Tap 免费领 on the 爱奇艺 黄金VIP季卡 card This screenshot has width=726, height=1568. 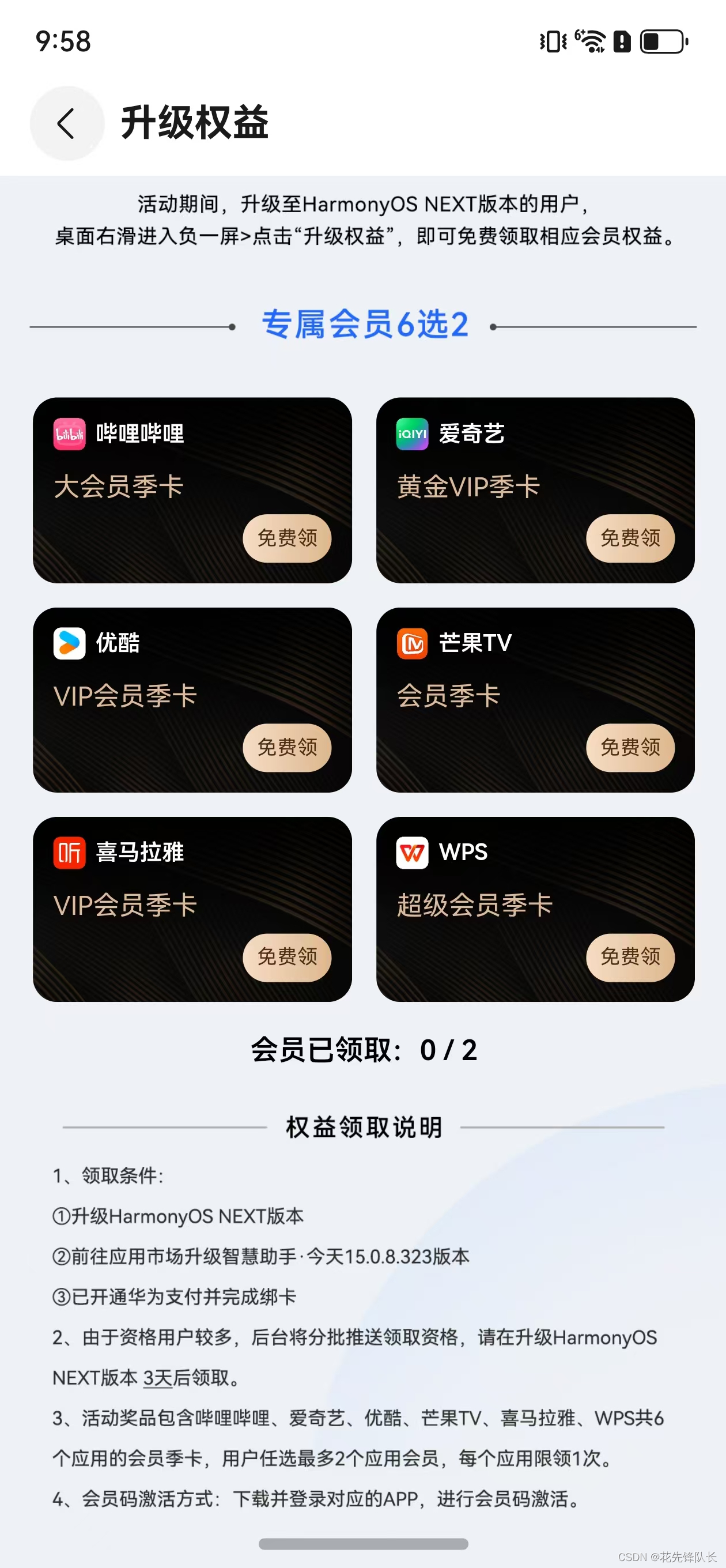point(630,538)
